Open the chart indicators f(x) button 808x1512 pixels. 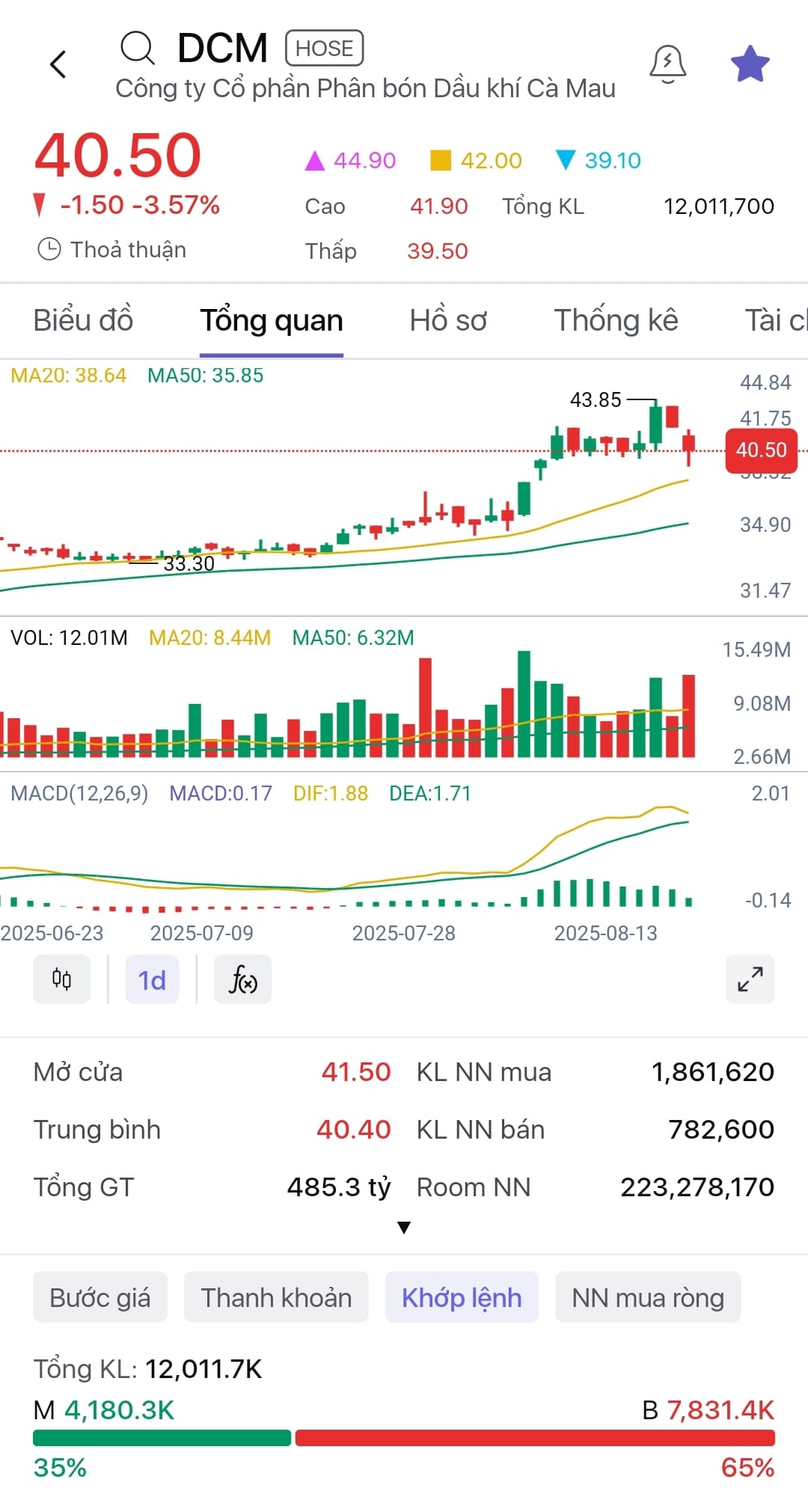coord(243,979)
